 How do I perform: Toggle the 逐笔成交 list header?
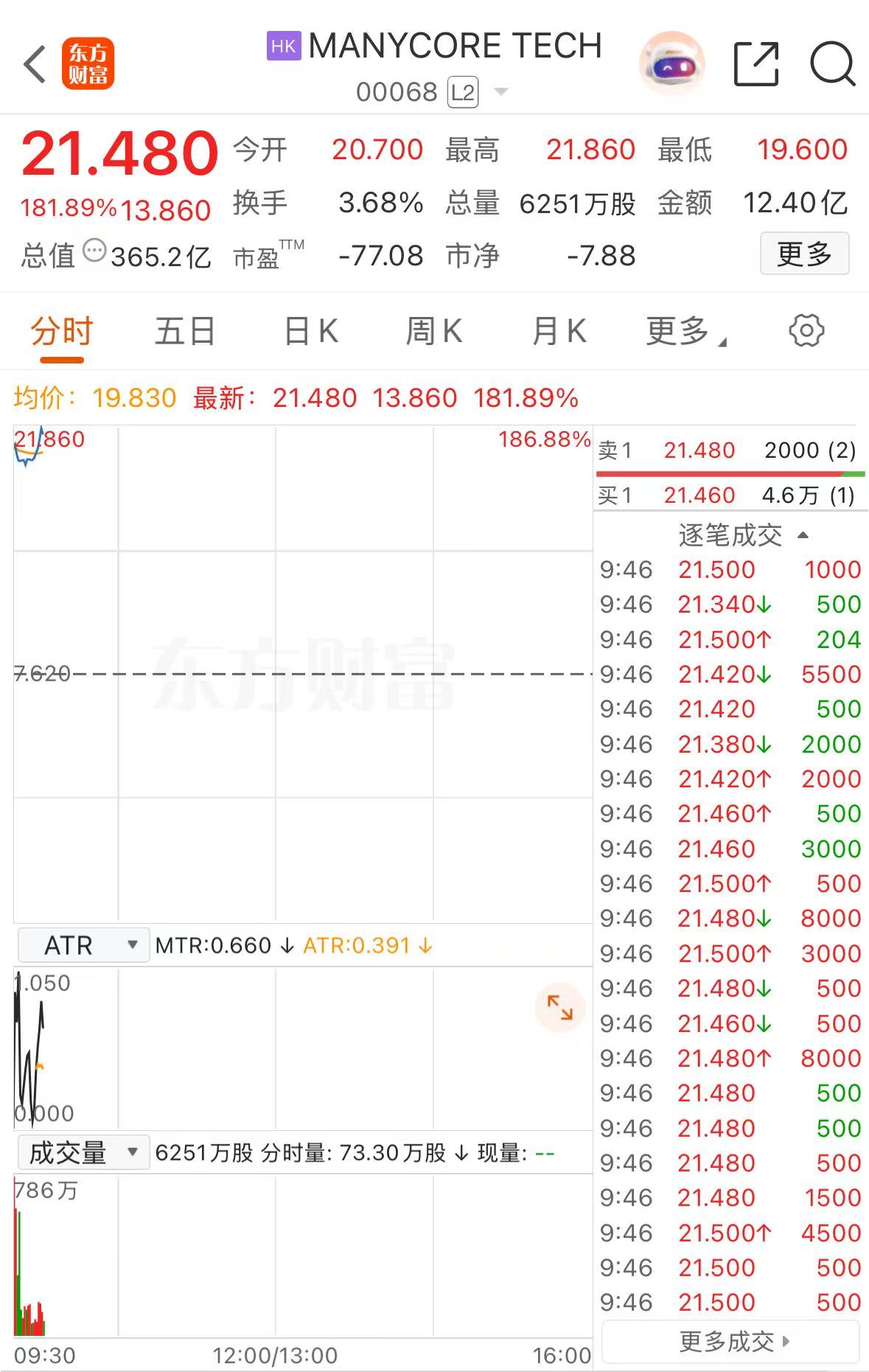point(742,535)
